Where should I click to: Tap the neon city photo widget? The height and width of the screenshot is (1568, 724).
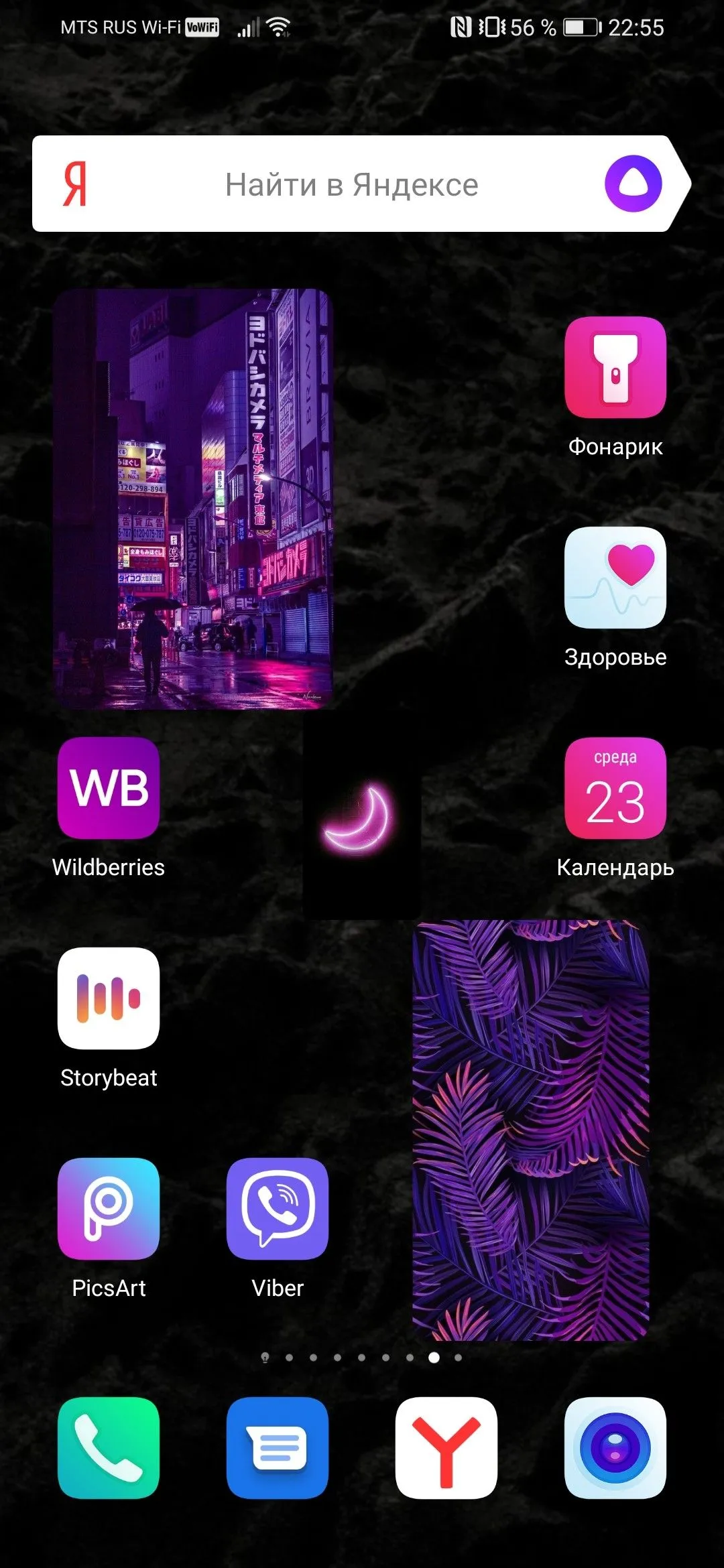point(193,499)
